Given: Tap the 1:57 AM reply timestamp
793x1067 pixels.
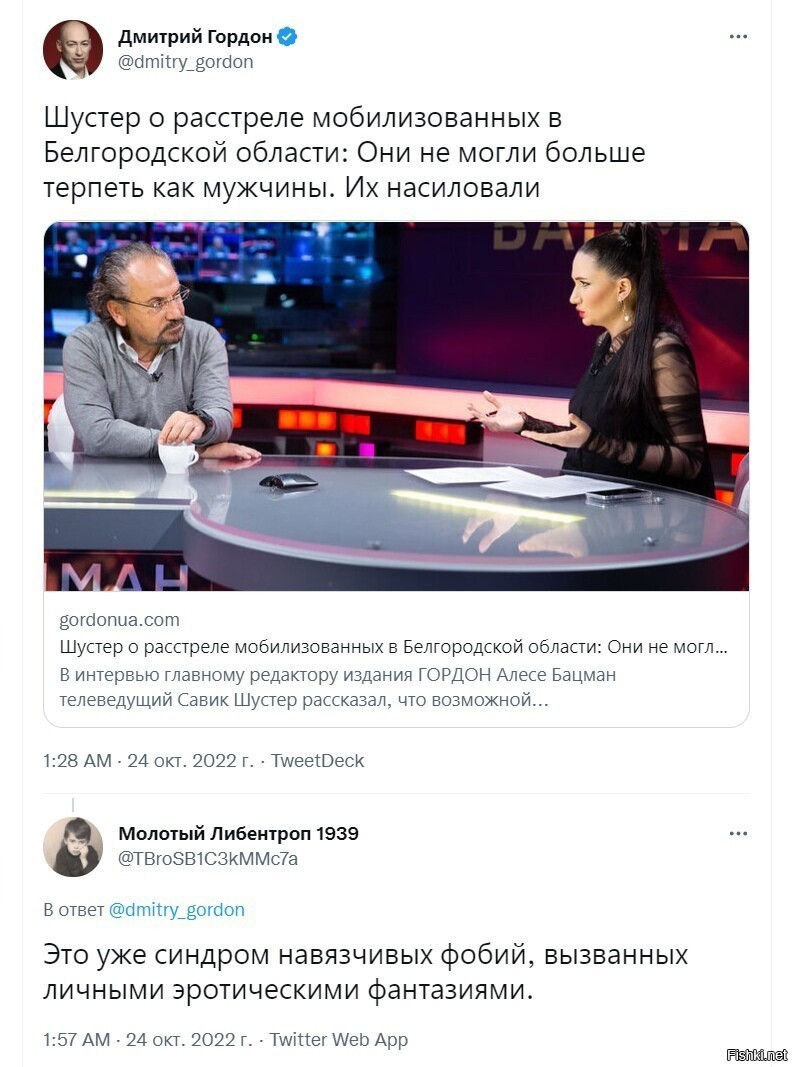Looking at the screenshot, I should 148,1040.
